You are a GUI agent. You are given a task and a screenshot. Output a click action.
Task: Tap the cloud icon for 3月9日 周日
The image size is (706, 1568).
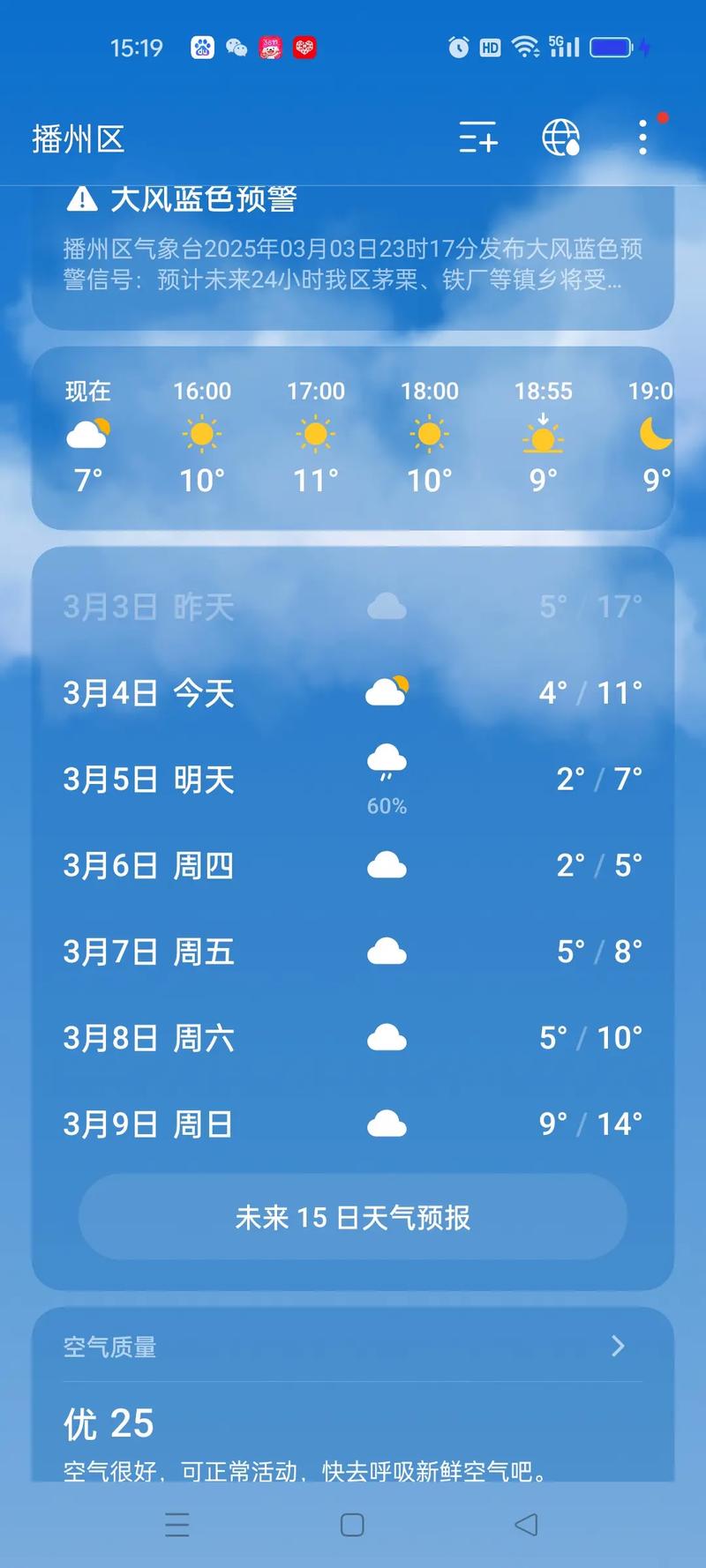[386, 1123]
